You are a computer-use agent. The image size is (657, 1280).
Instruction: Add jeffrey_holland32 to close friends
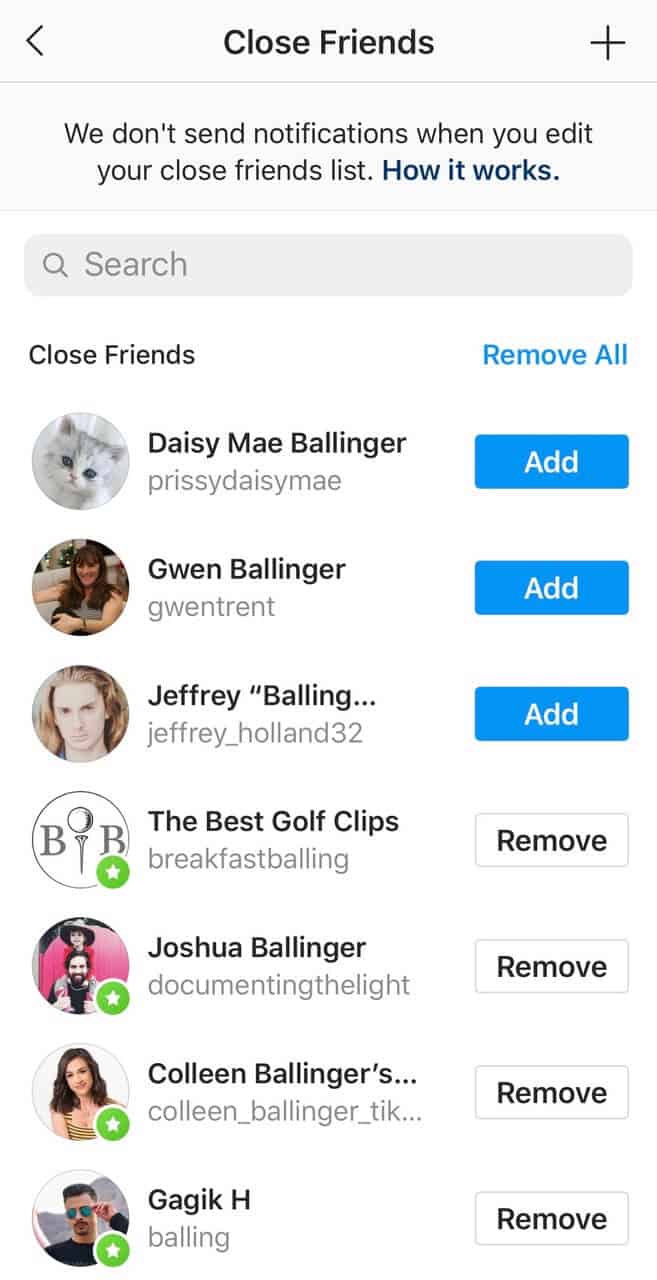(x=551, y=714)
